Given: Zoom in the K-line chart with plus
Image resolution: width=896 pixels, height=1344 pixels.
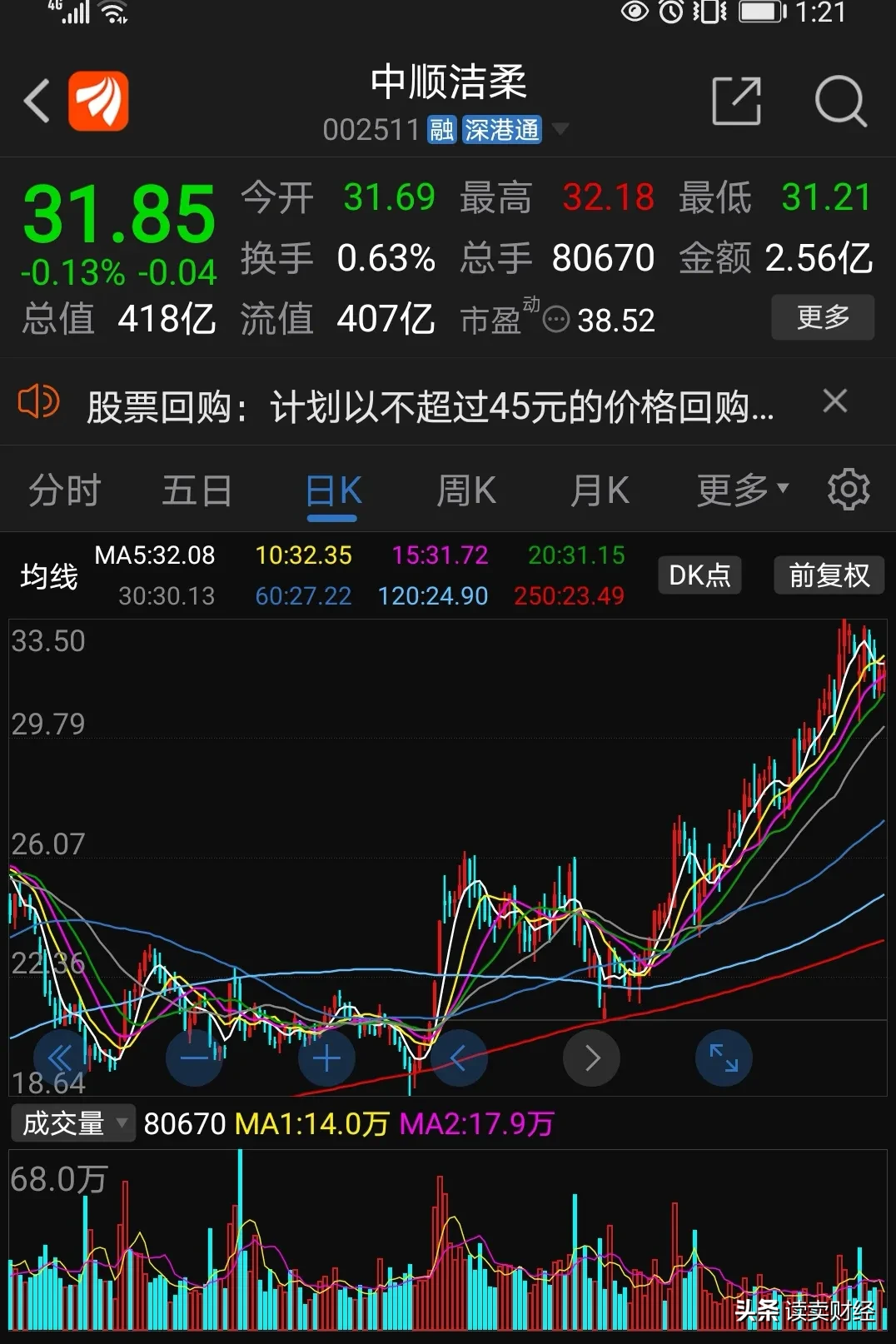Looking at the screenshot, I should click(326, 1058).
